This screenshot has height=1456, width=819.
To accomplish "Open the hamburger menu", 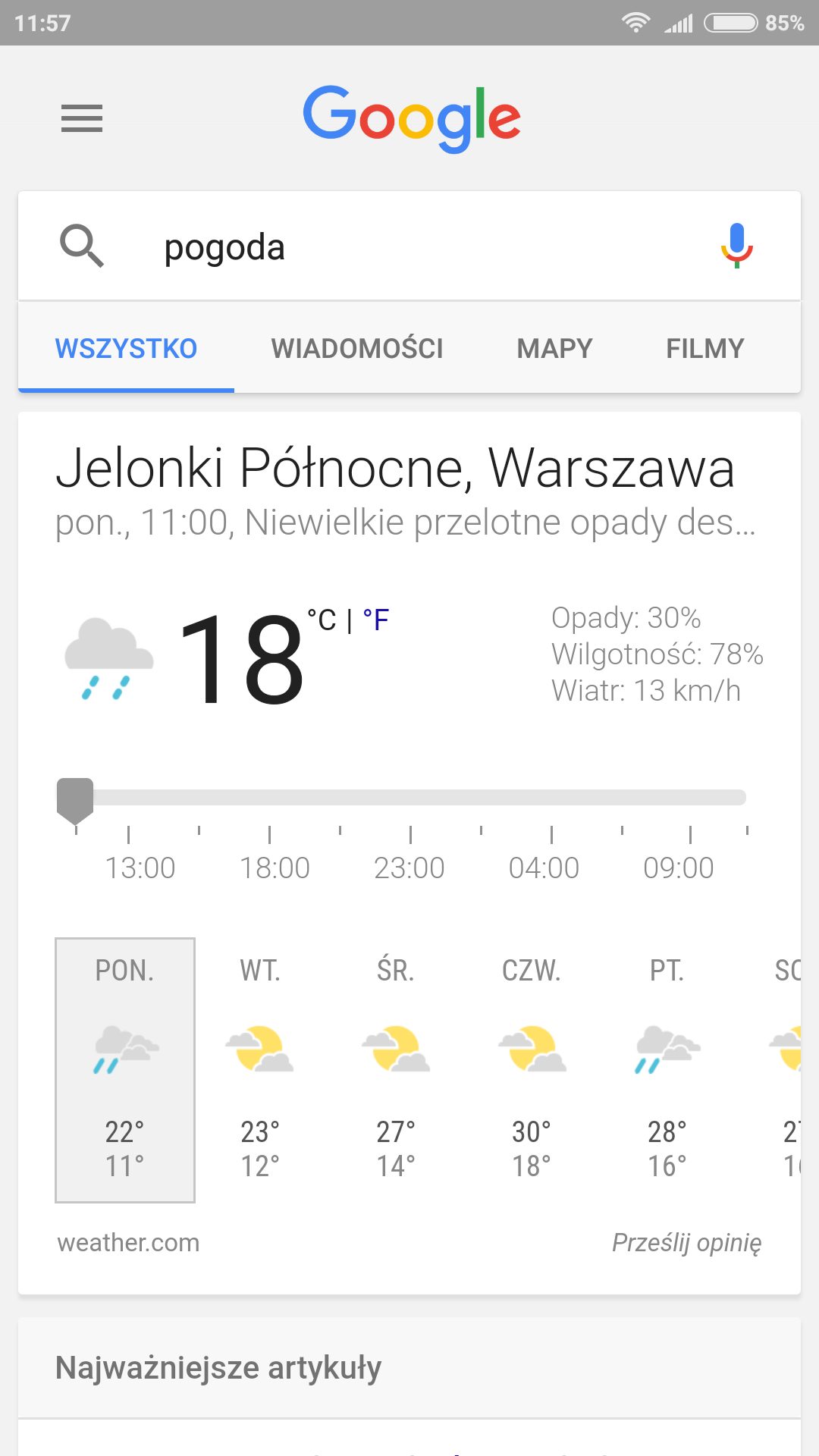I will pyautogui.click(x=82, y=118).
